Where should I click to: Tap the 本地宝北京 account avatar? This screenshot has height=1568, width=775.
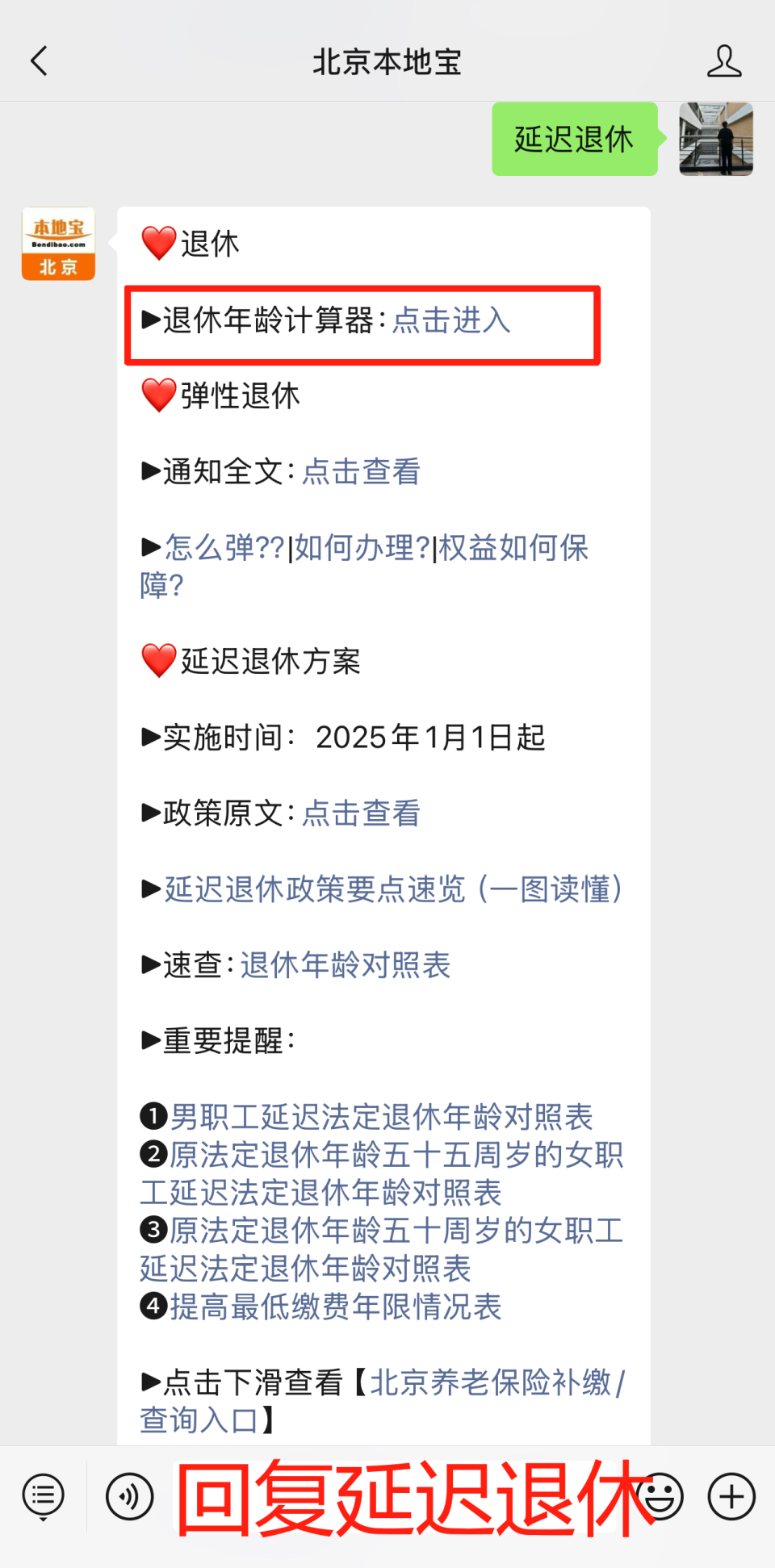click(x=57, y=244)
